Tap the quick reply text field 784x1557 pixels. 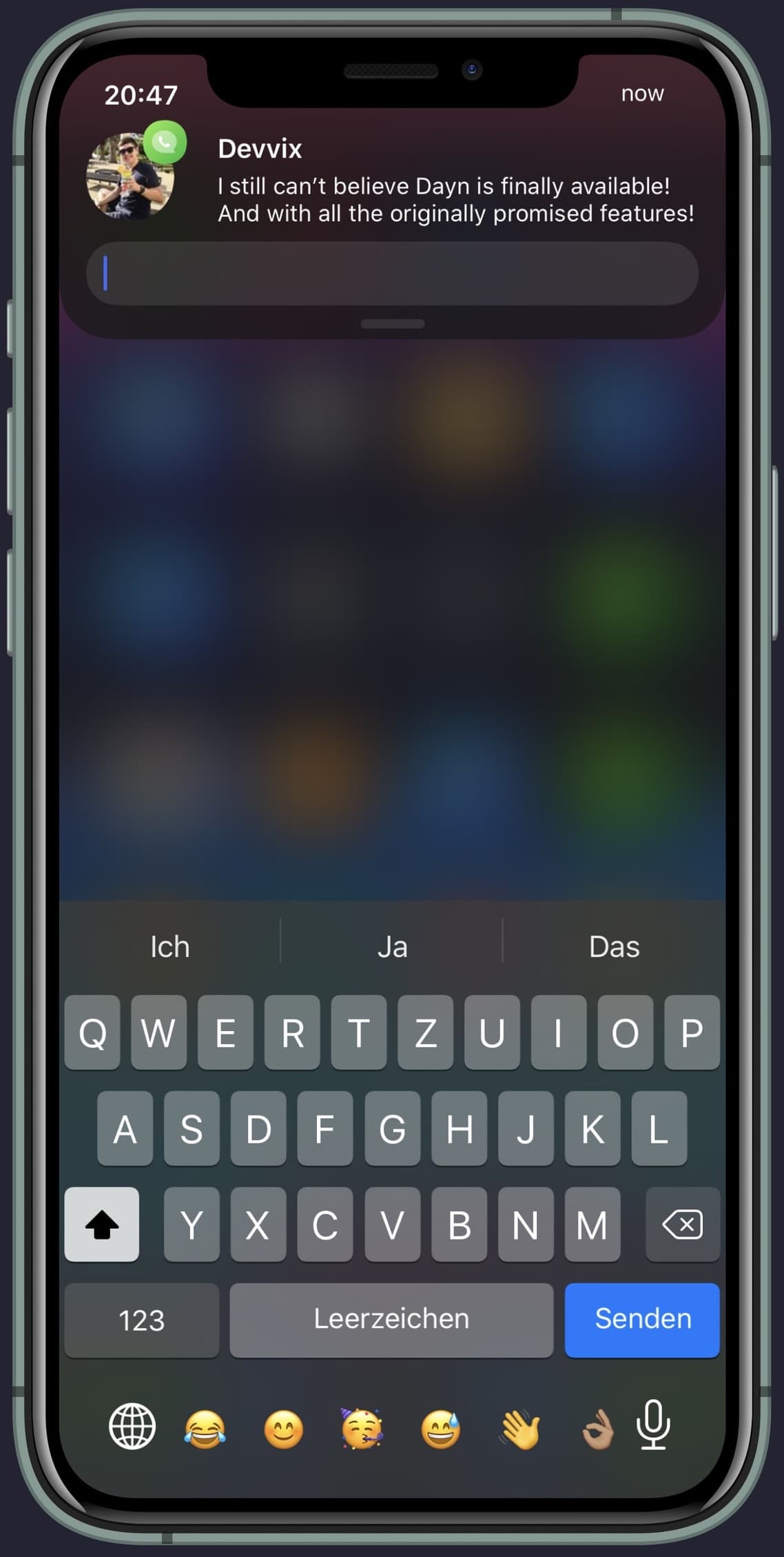pyautogui.click(x=391, y=274)
